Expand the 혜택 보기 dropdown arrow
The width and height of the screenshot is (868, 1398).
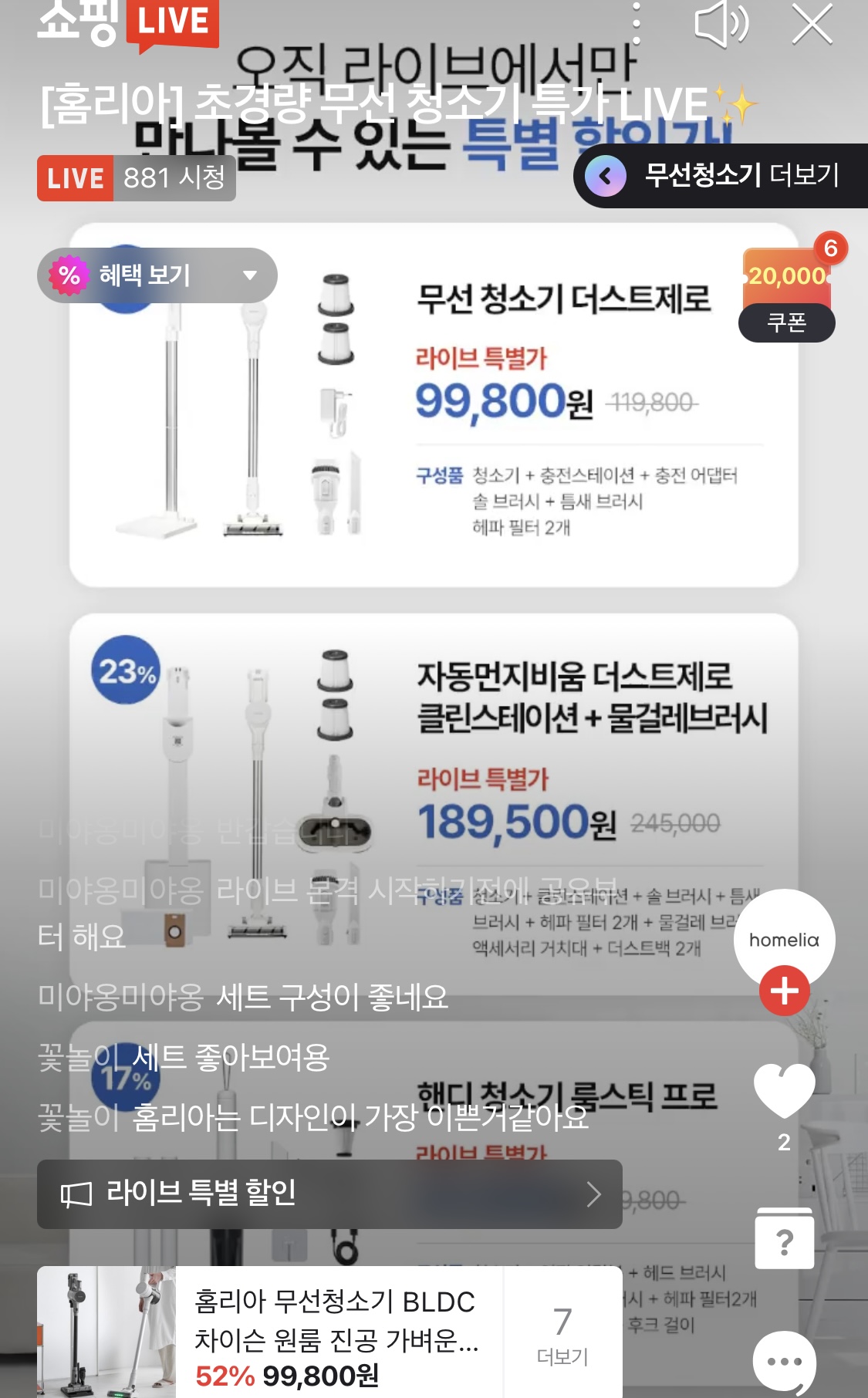tap(248, 275)
